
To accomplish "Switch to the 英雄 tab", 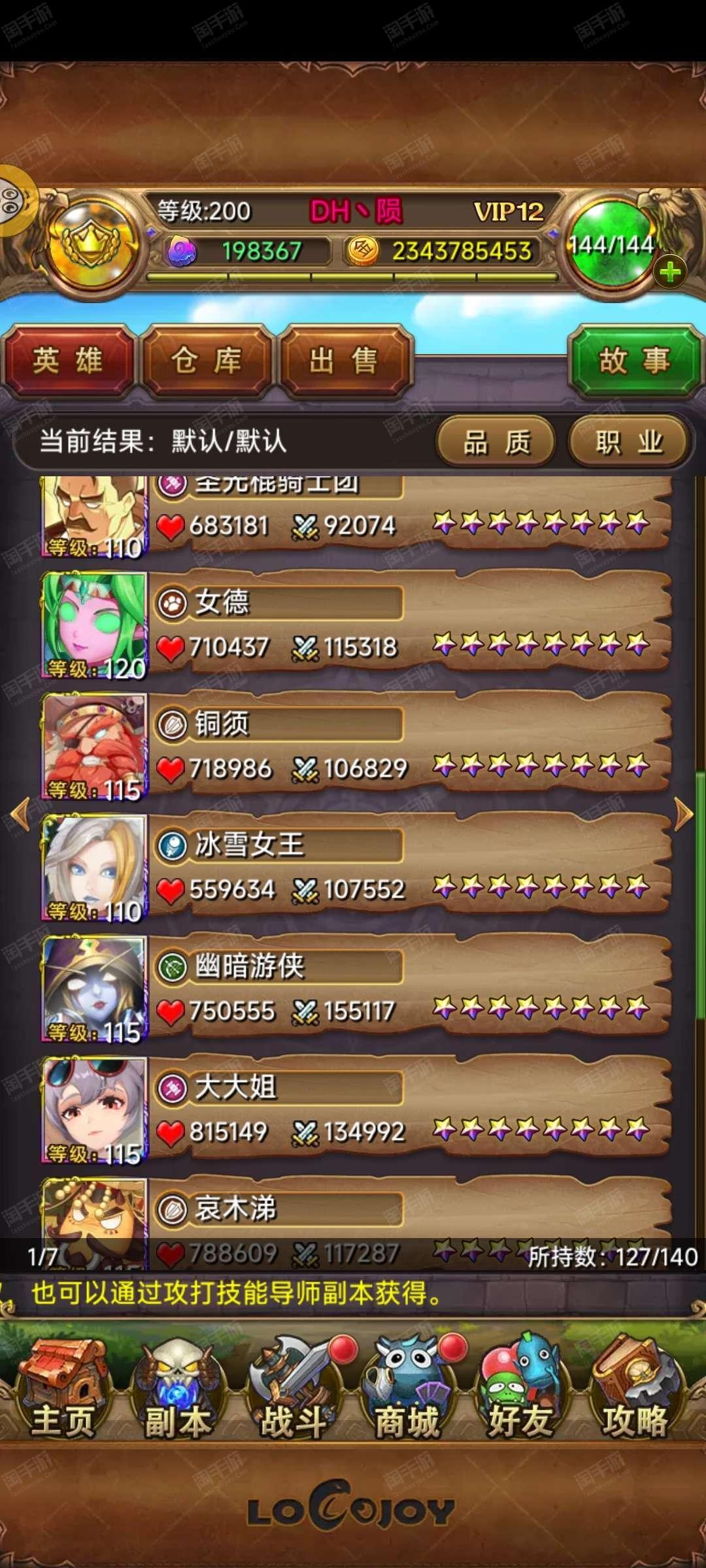I will click(x=69, y=361).
